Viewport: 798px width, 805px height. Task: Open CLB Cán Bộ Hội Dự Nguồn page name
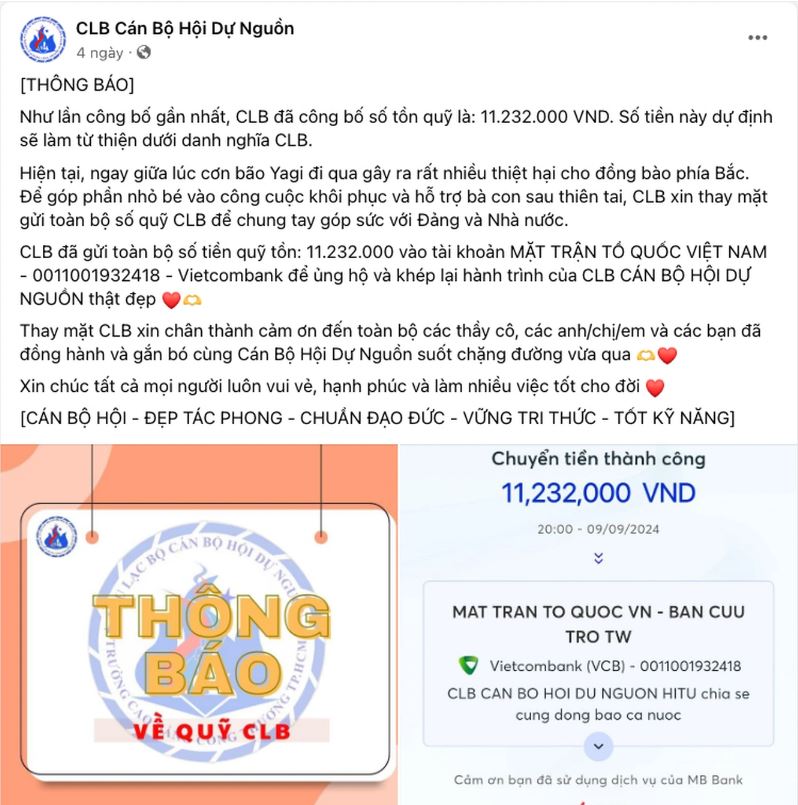click(185, 28)
